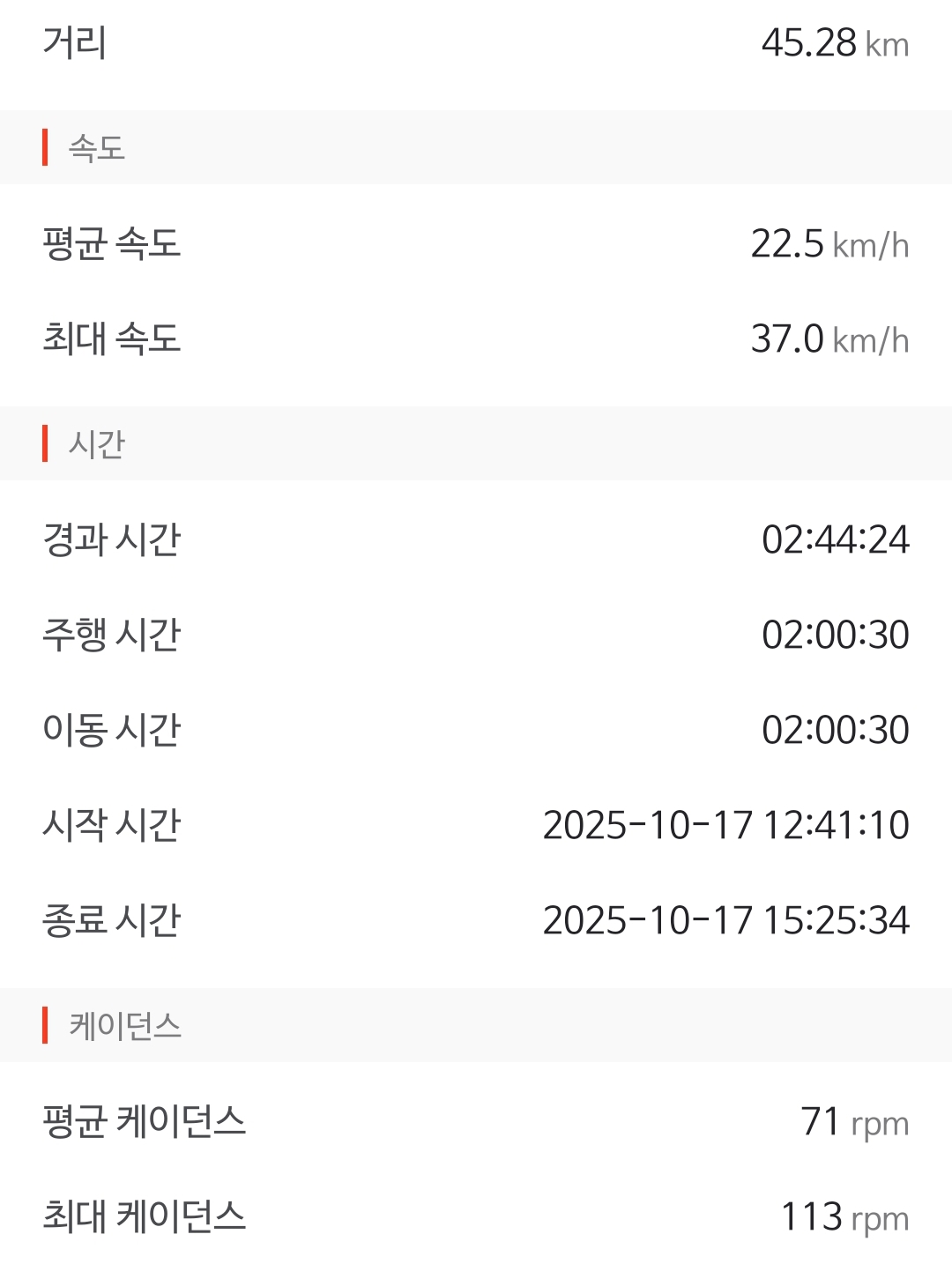The image size is (952, 1264).
Task: Tap the rpm unit beside 평균 케이던스
Action: [x=879, y=1124]
